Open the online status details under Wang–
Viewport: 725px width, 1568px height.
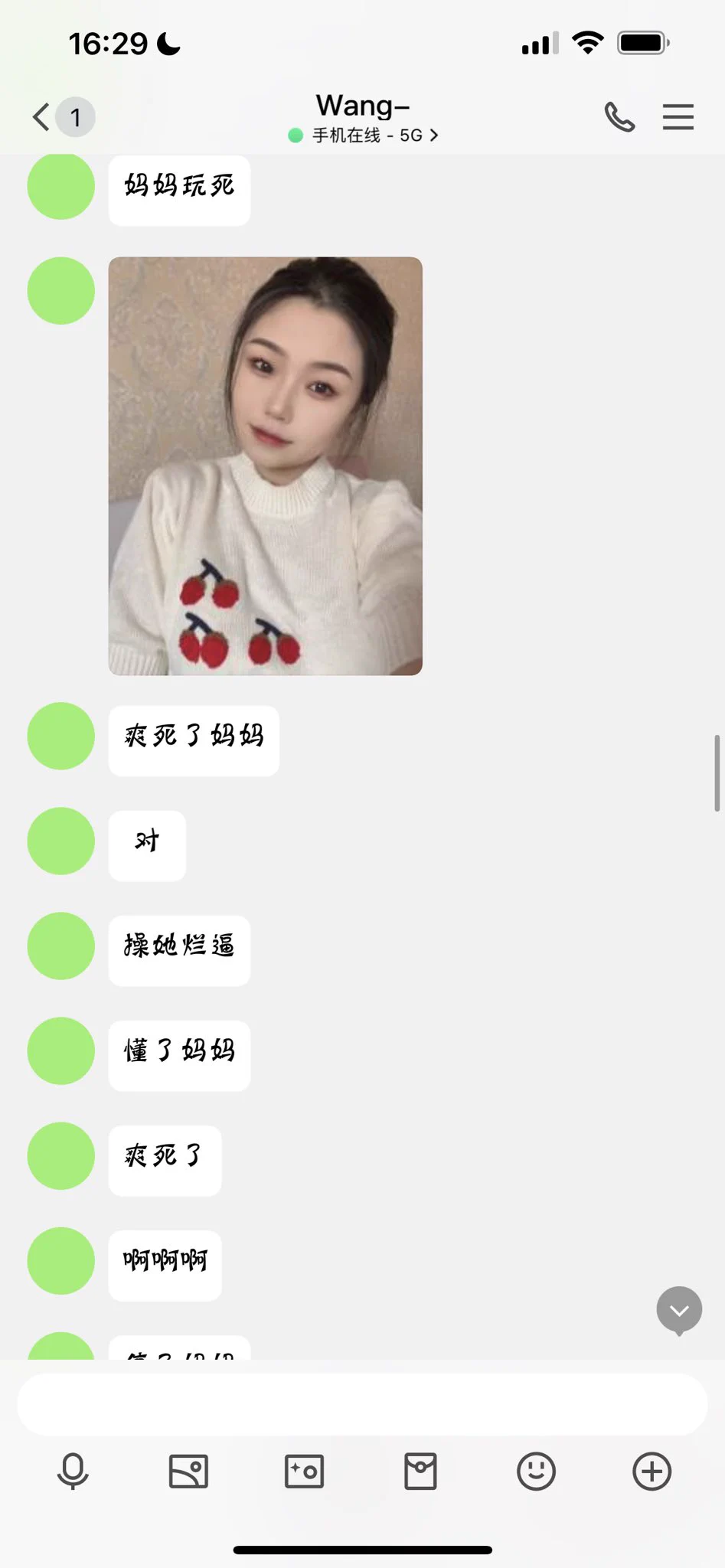(x=364, y=136)
